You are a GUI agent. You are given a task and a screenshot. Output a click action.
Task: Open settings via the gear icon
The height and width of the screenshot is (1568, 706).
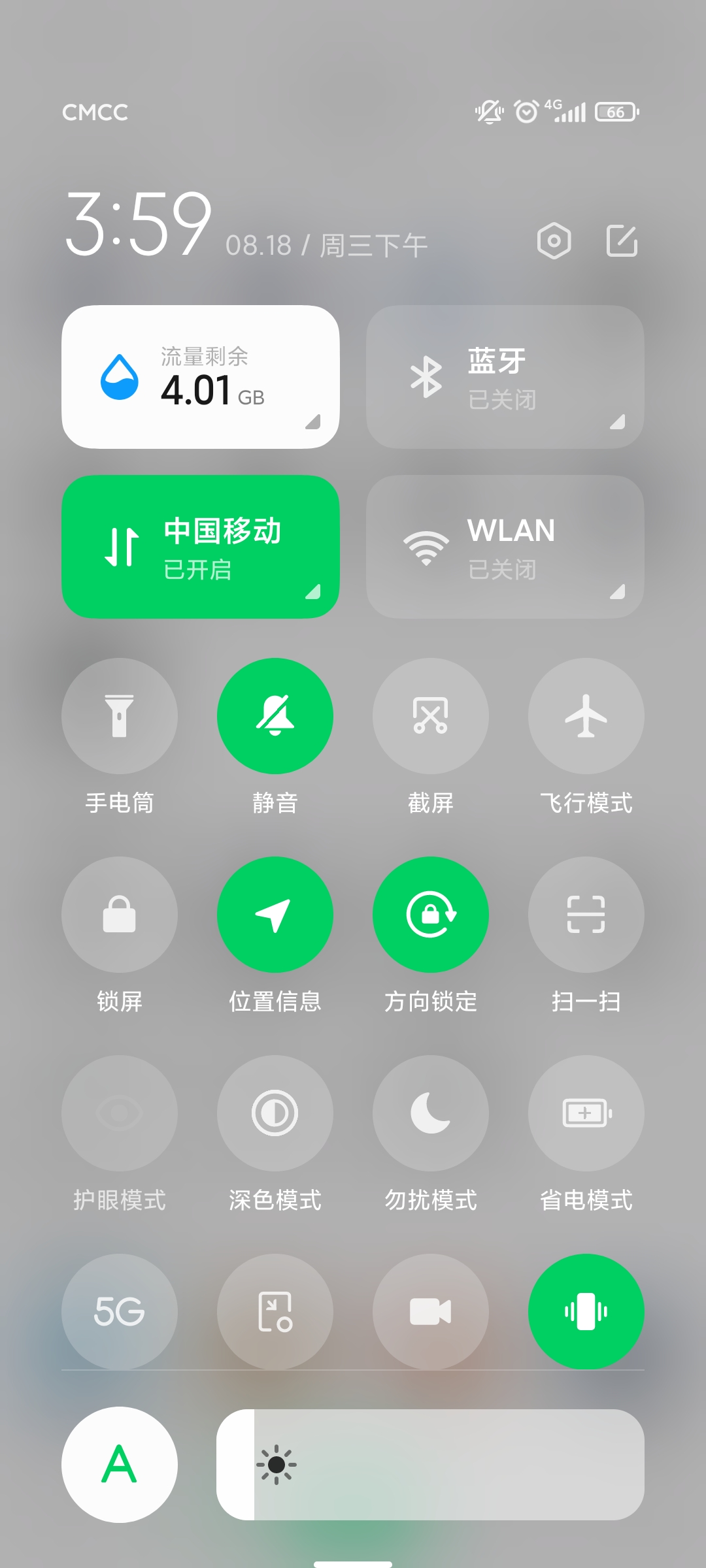[x=554, y=241]
